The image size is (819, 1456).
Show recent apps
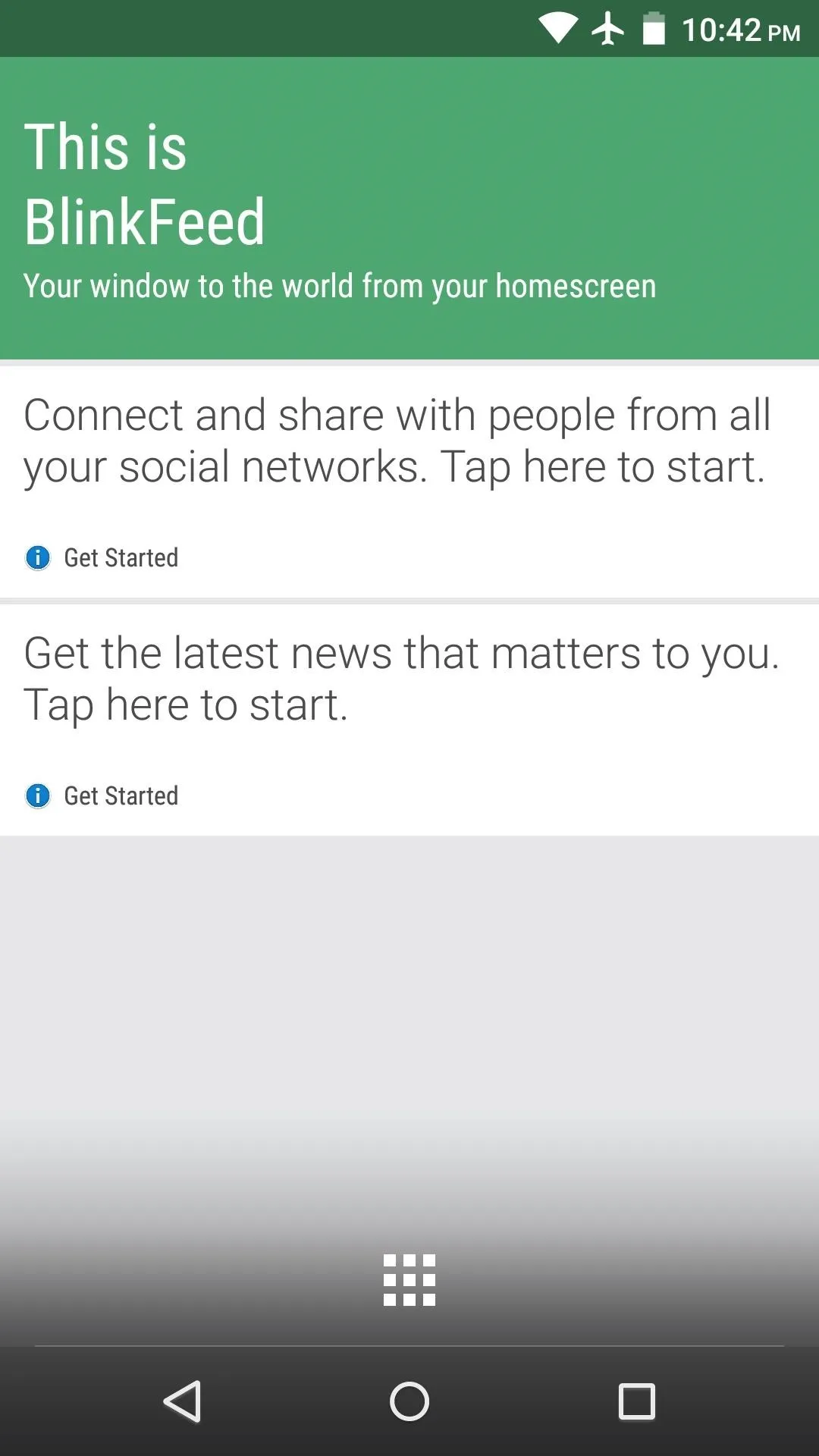pyautogui.click(x=637, y=1401)
